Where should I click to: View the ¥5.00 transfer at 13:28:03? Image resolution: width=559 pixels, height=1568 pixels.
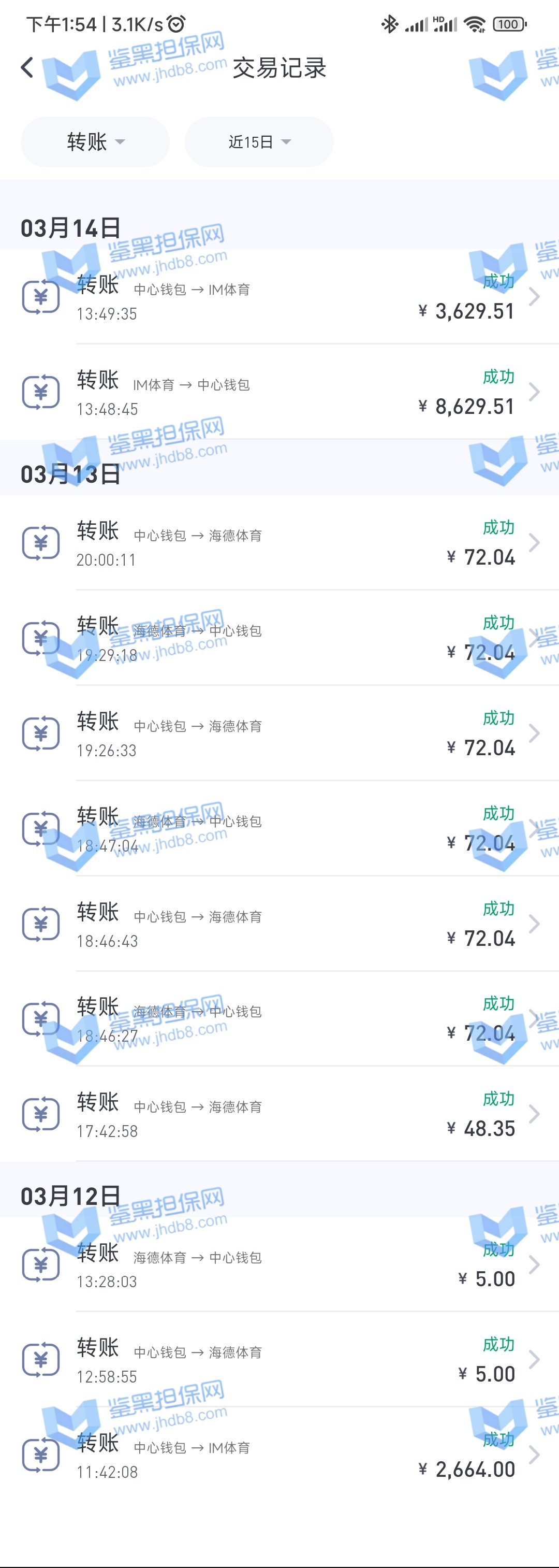point(280,1265)
